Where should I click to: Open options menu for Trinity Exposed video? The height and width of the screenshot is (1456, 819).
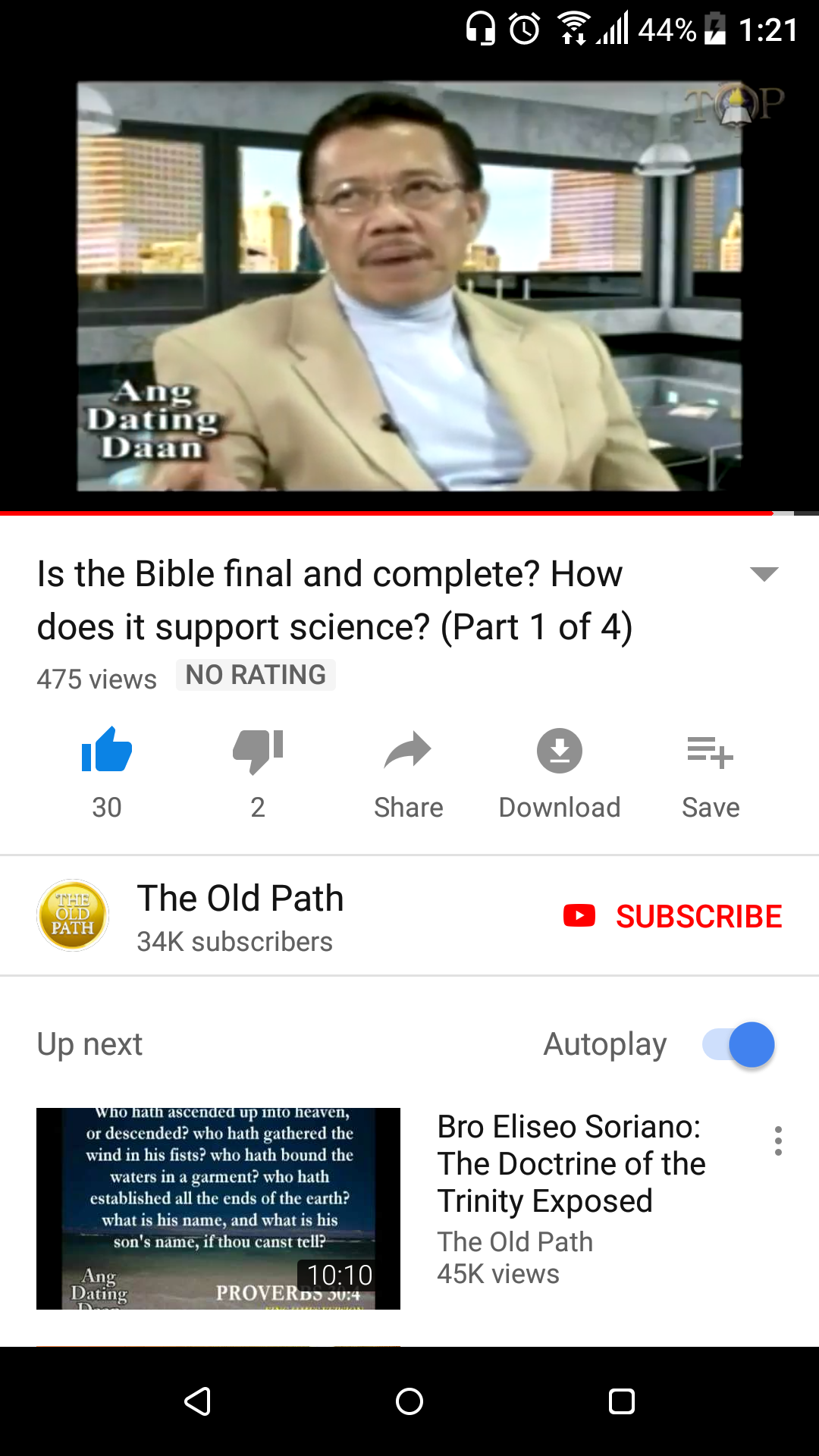coord(778,1141)
